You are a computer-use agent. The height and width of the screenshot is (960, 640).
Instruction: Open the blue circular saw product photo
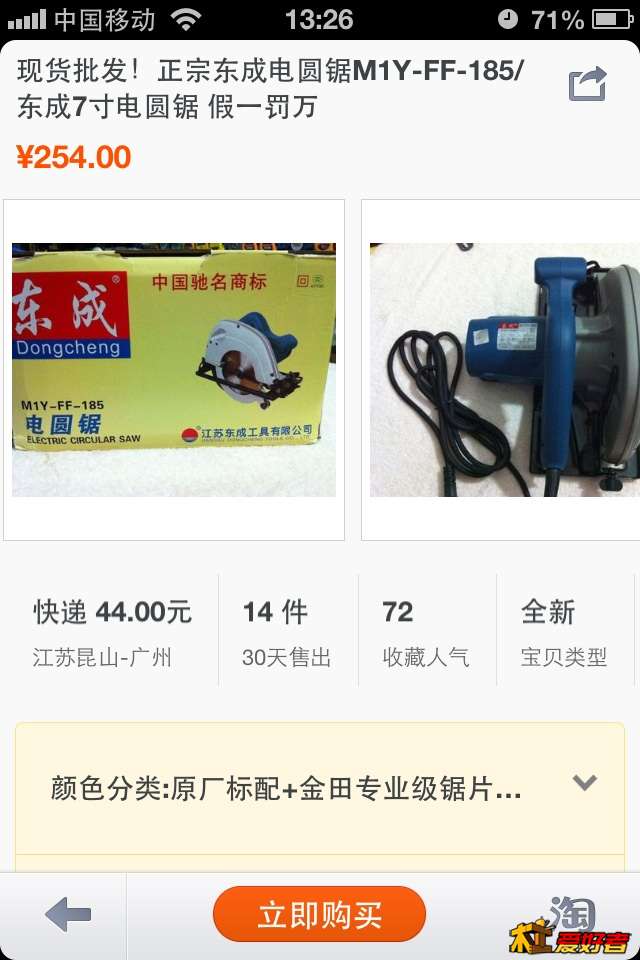[503, 370]
